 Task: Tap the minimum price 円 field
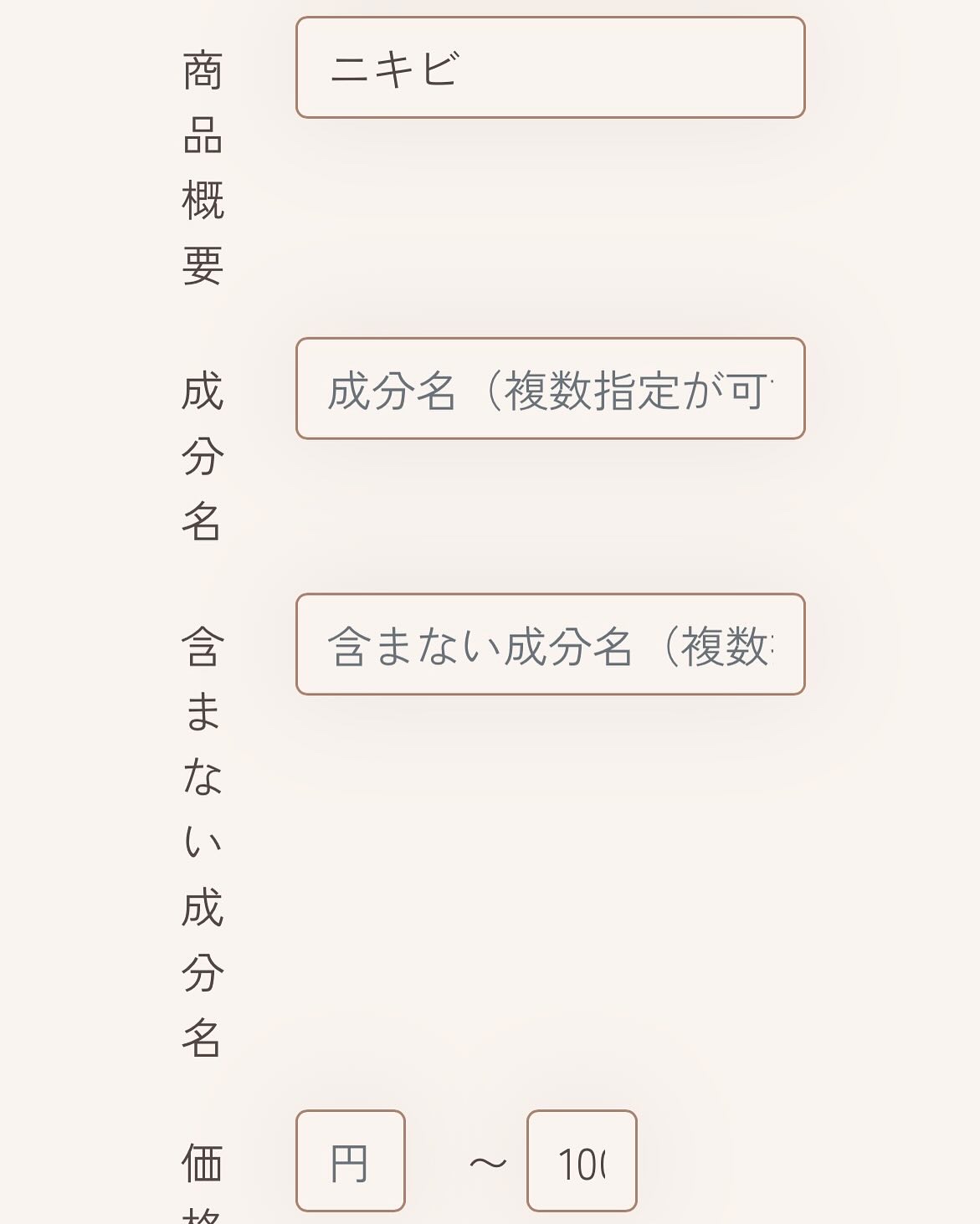[351, 1161]
